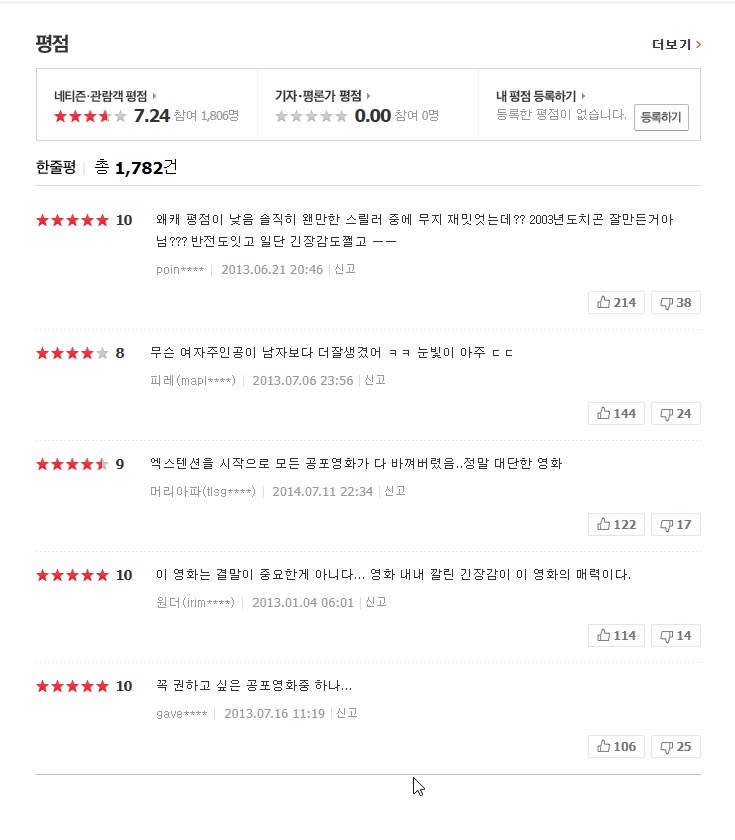735x840 pixels.
Task: Open the 내 평점 등록하기 link
Action: click(x=540, y=96)
